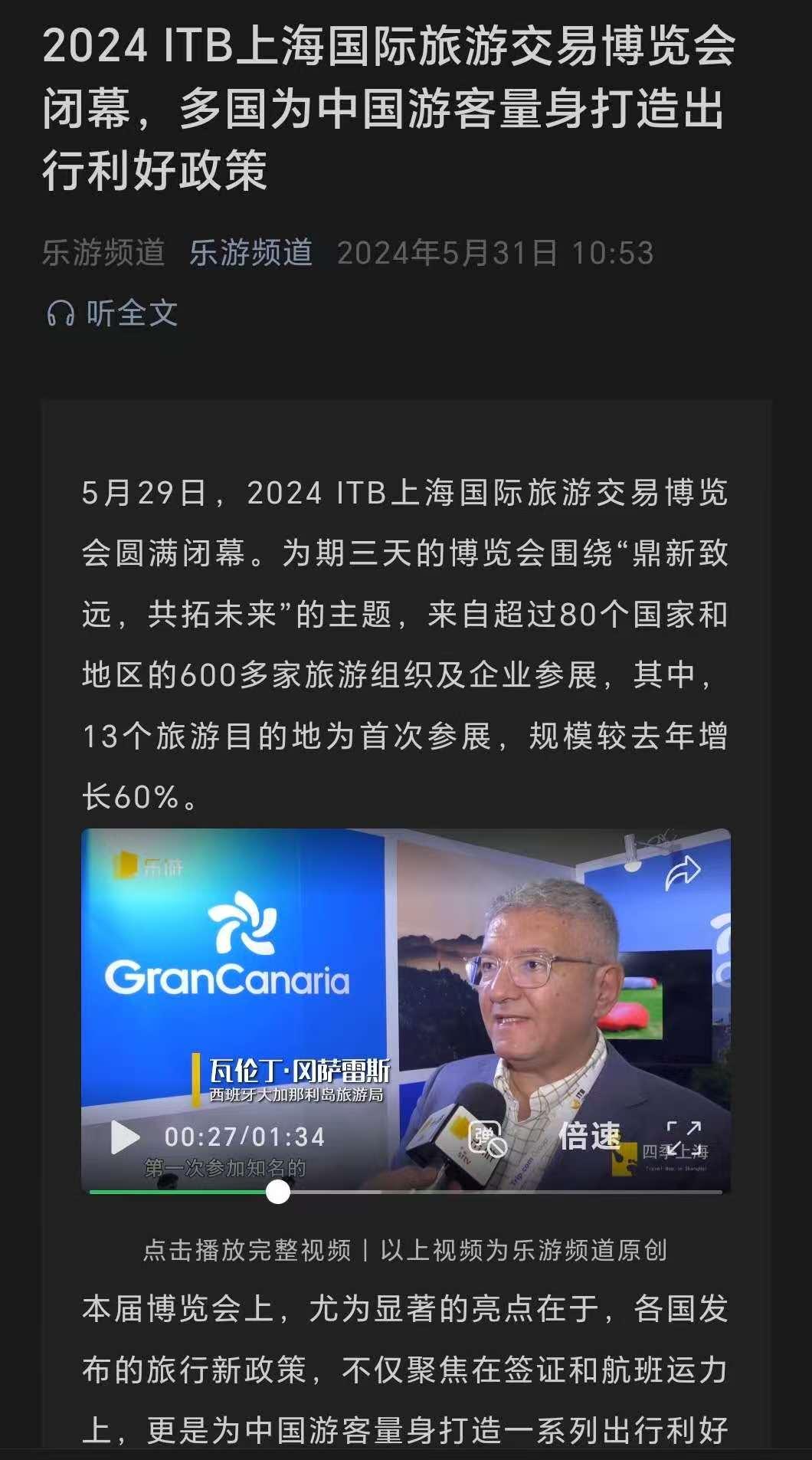This screenshot has height=1460, width=812.
Task: Toggle the 弹 bullet comments on the video
Action: (x=487, y=1137)
